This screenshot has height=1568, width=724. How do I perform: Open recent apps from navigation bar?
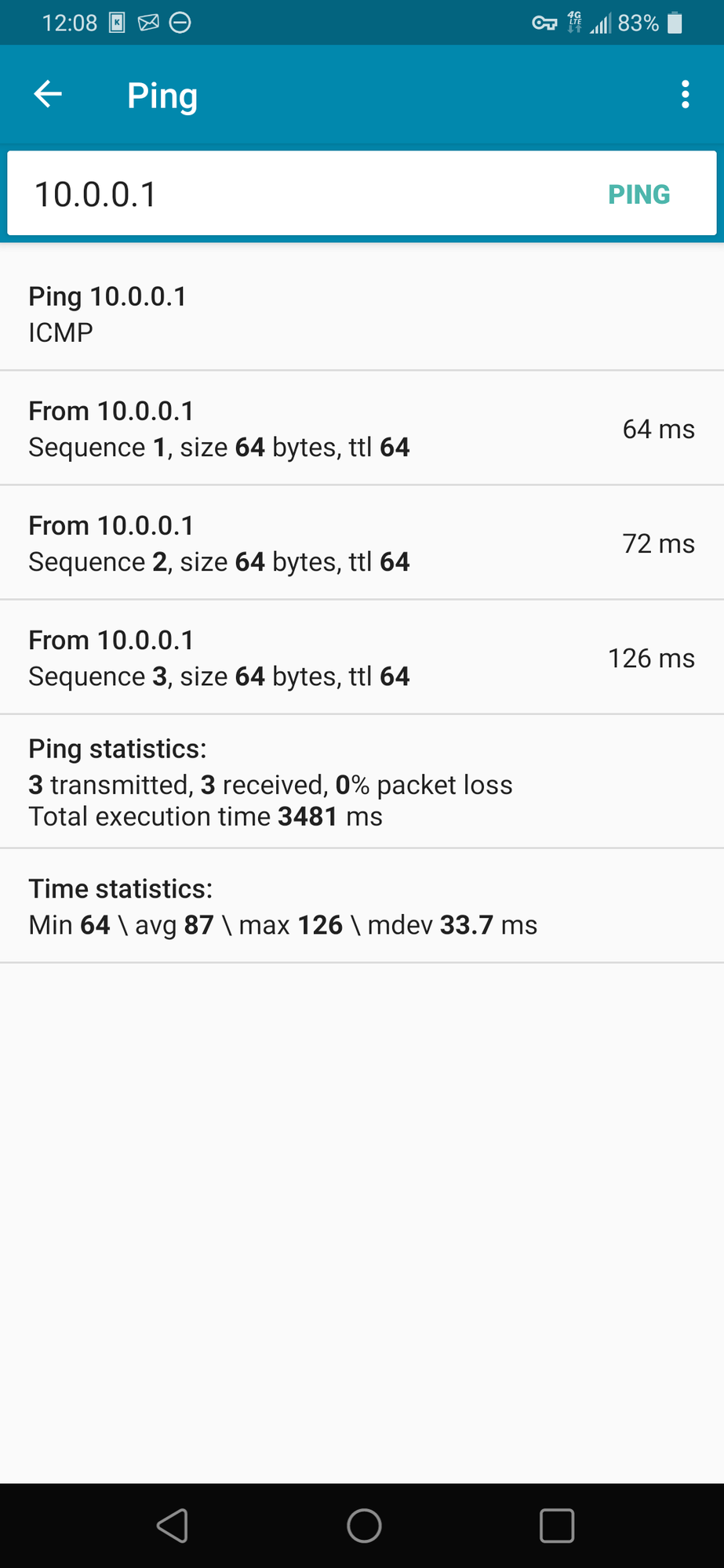[x=557, y=1526]
